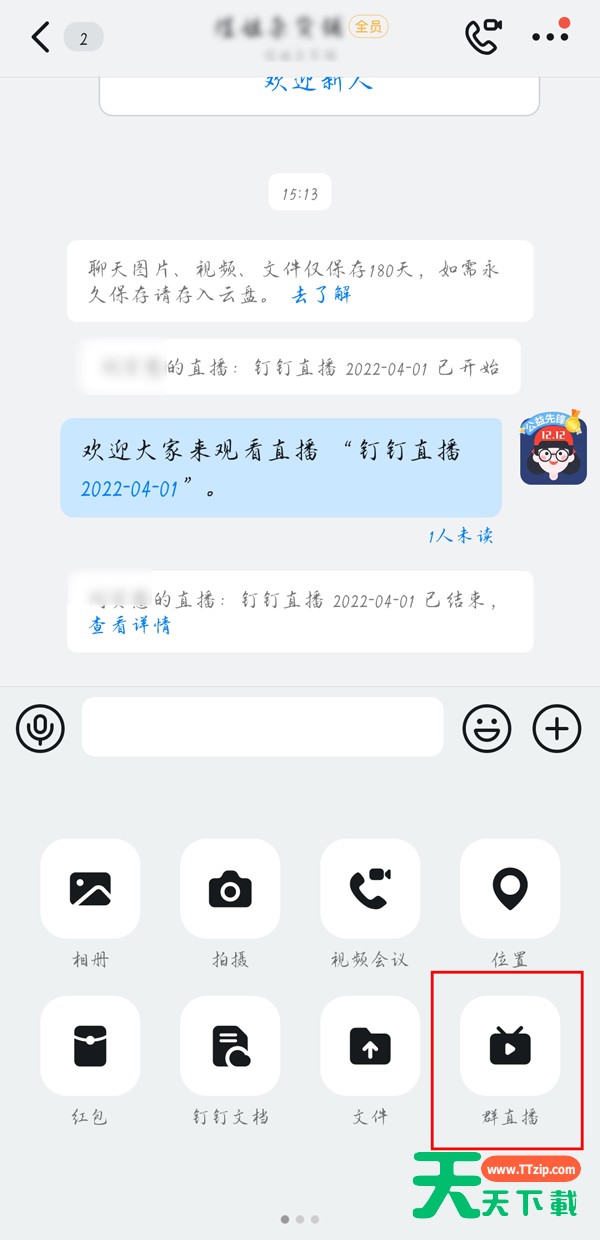The height and width of the screenshot is (1240, 600).
Task: Open the three-dot more menu
Action: [x=551, y=36]
